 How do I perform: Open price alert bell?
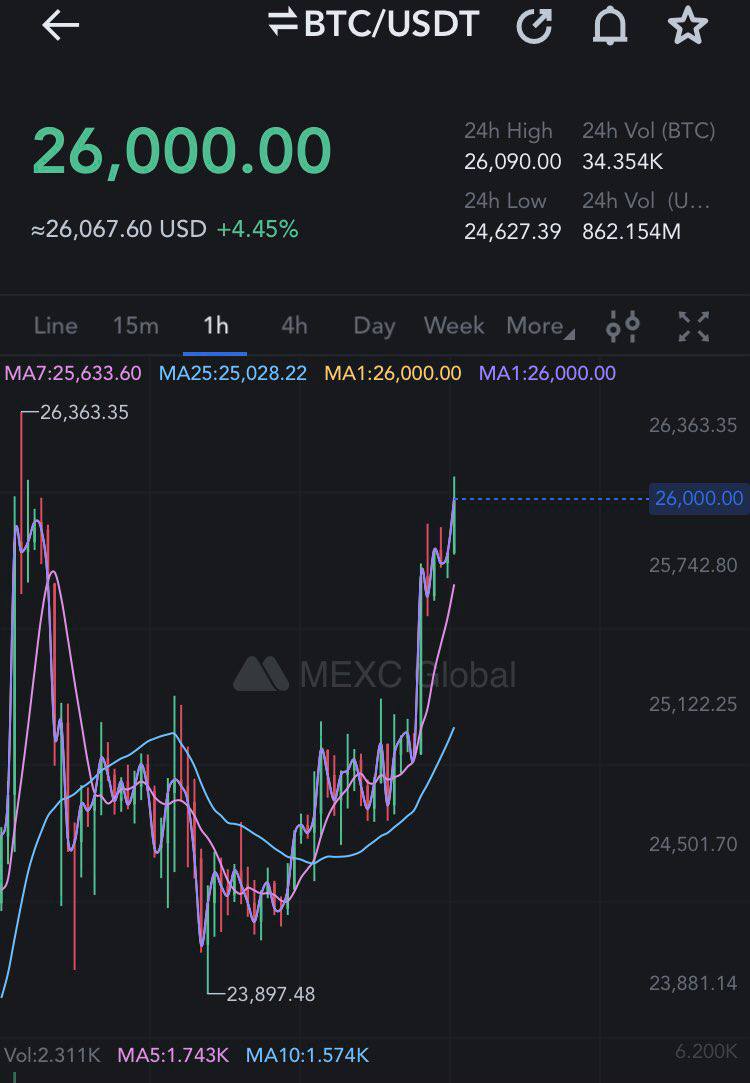[x=609, y=27]
